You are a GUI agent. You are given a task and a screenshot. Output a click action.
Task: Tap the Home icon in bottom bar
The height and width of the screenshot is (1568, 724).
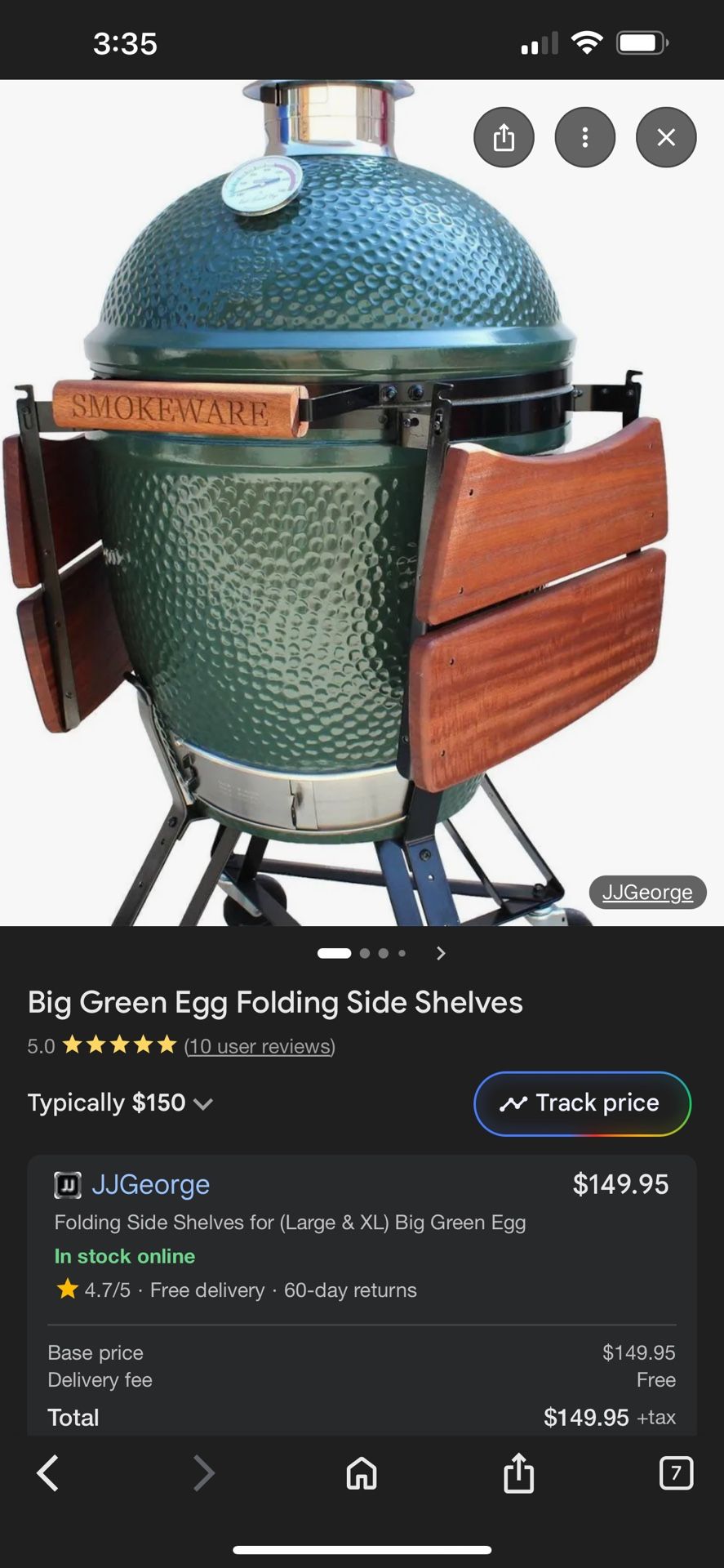pos(360,1473)
